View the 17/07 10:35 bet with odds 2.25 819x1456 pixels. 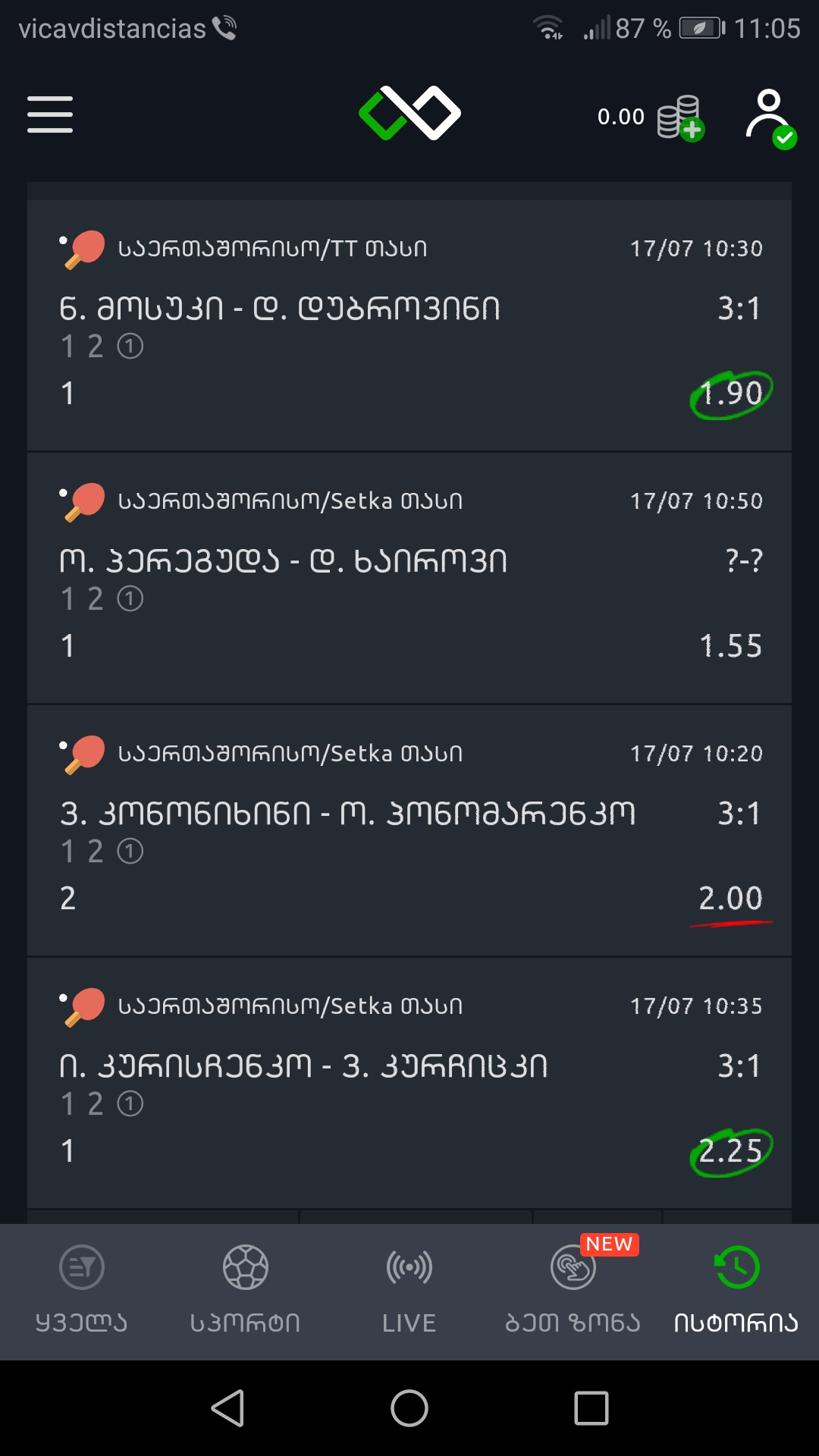pos(409,1082)
